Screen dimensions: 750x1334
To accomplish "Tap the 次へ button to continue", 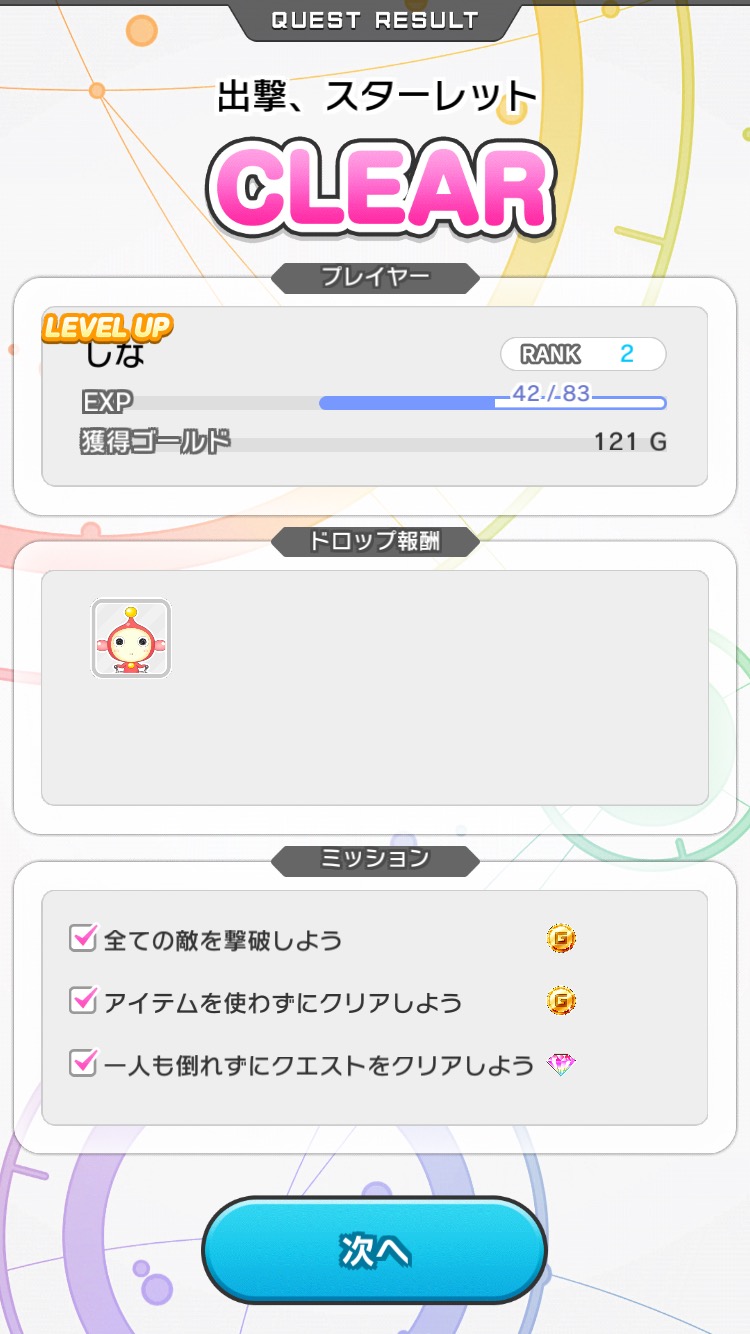I will [374, 1250].
